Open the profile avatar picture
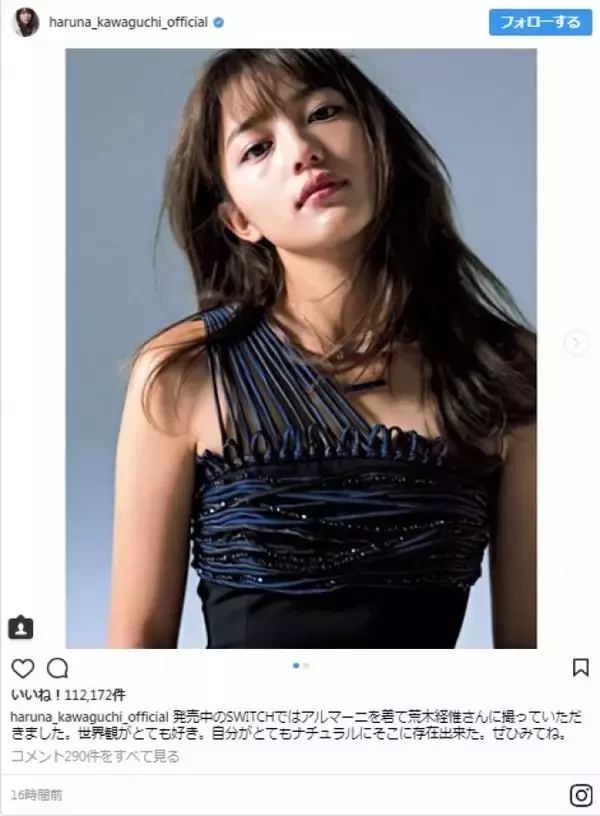Image resolution: width=600 pixels, height=816 pixels. click(26, 21)
